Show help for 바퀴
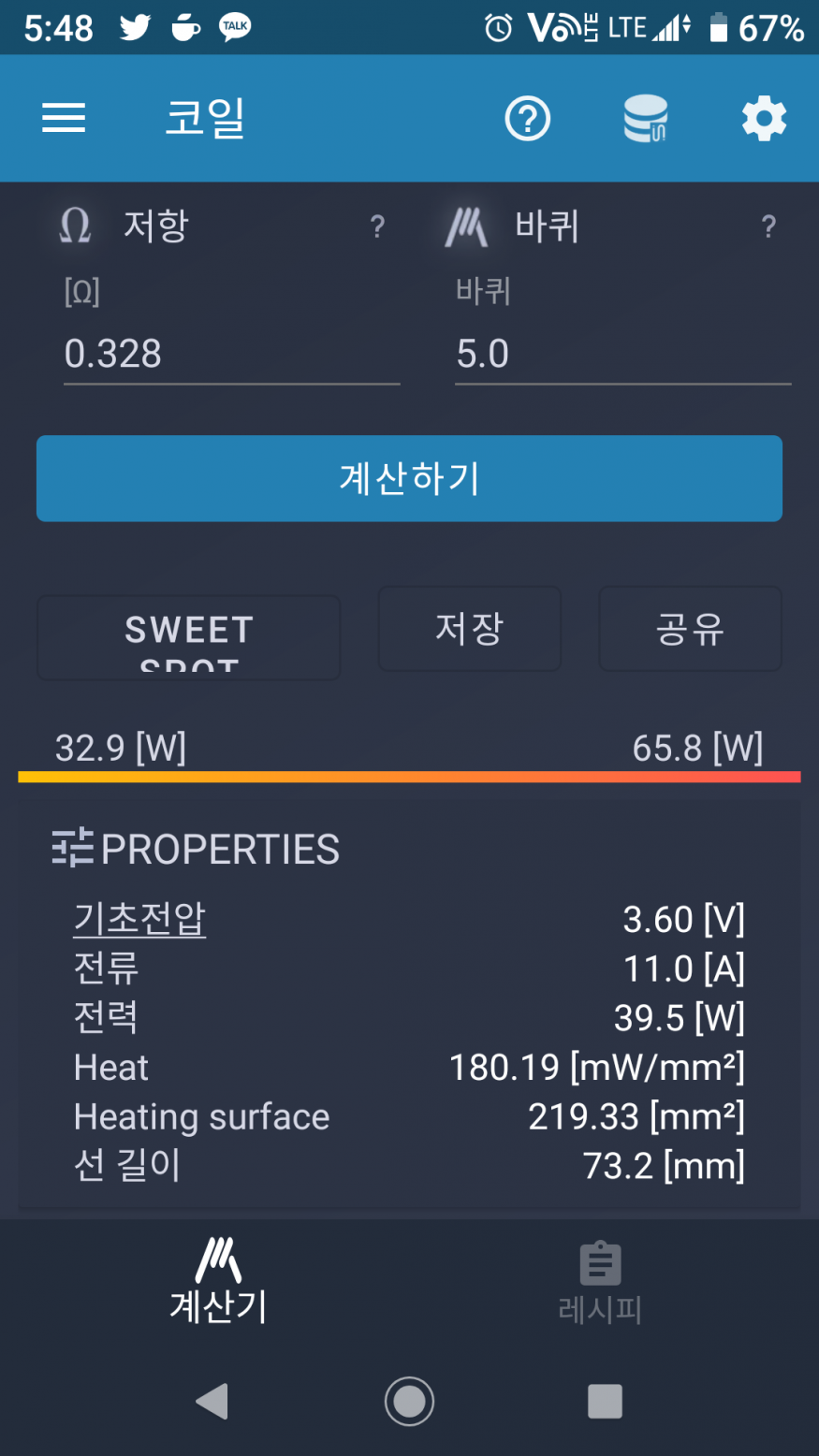Viewport: 819px width, 1456px height. click(x=768, y=226)
